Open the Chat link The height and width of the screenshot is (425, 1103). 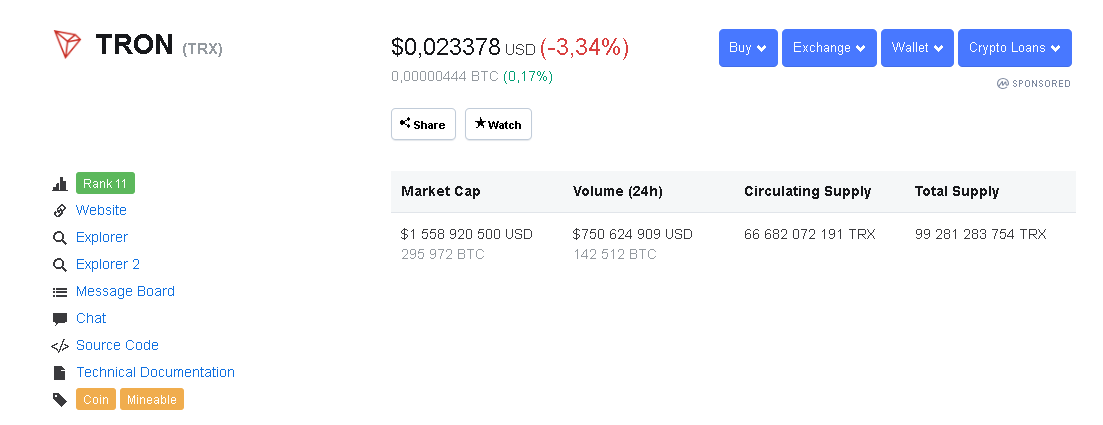click(x=91, y=318)
